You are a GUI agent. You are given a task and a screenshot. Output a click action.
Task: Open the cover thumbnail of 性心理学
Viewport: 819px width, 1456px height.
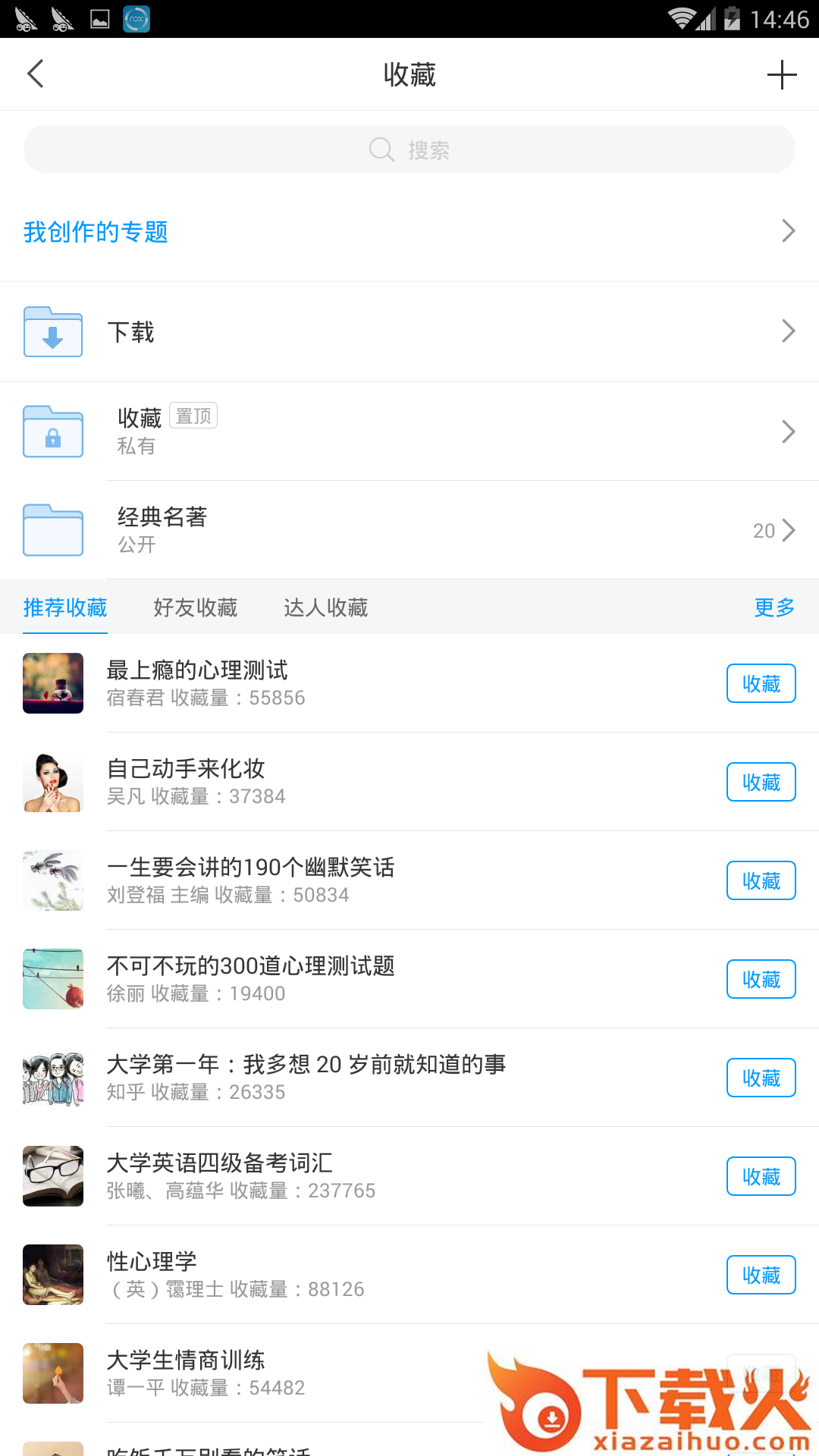tap(53, 1275)
